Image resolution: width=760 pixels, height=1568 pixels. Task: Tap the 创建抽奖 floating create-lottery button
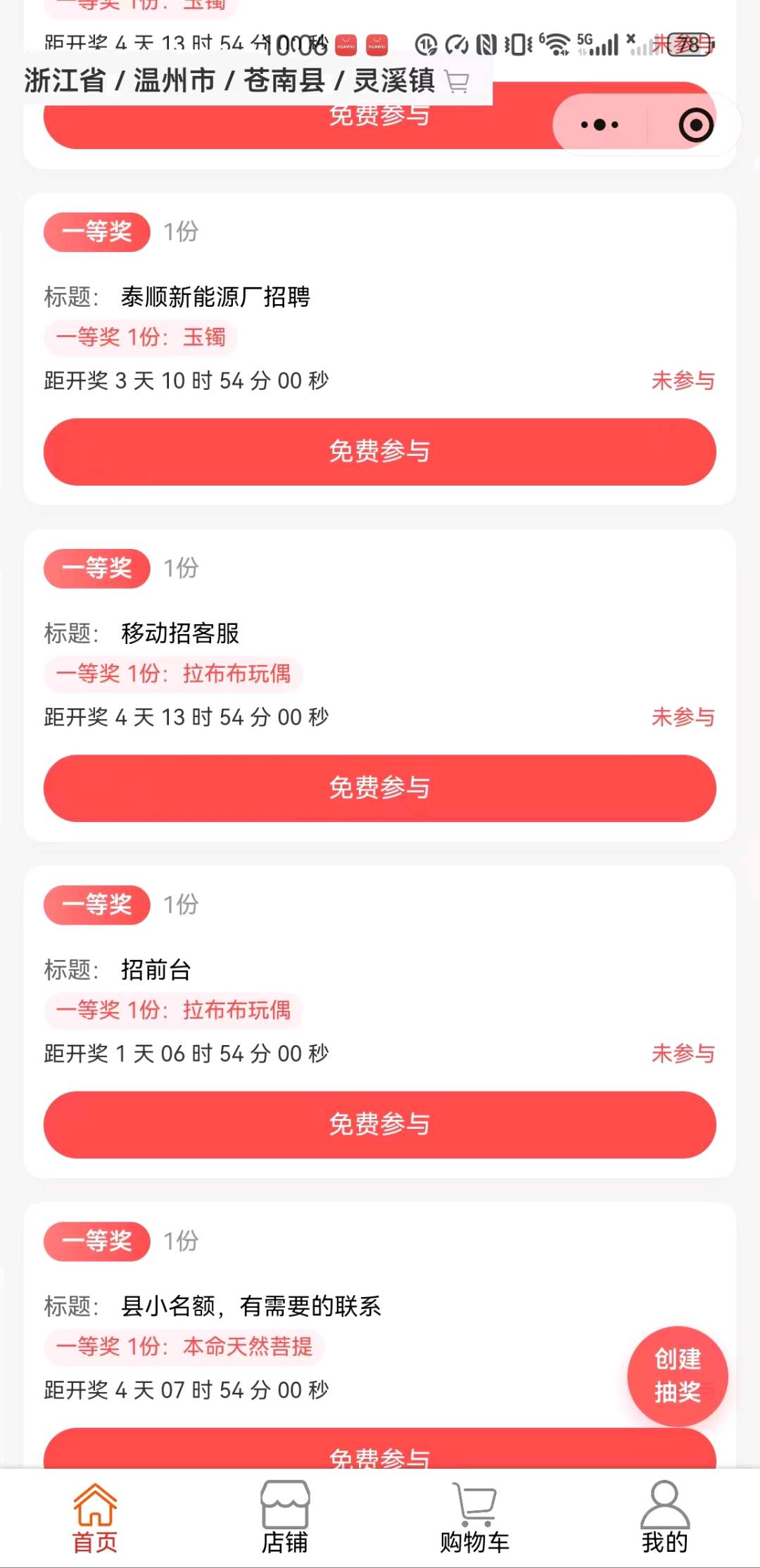(x=678, y=1377)
